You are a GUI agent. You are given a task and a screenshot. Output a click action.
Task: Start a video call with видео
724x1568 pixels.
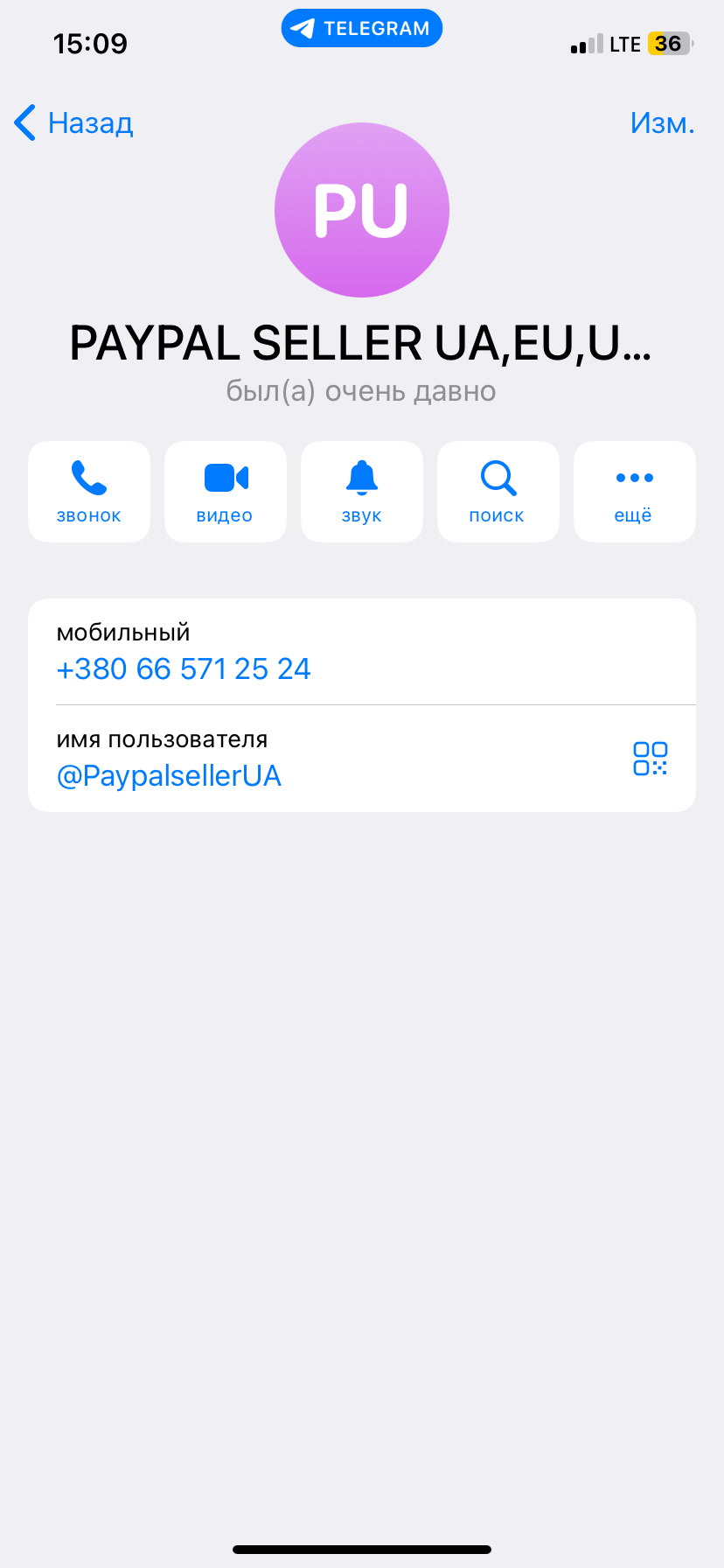(x=226, y=492)
